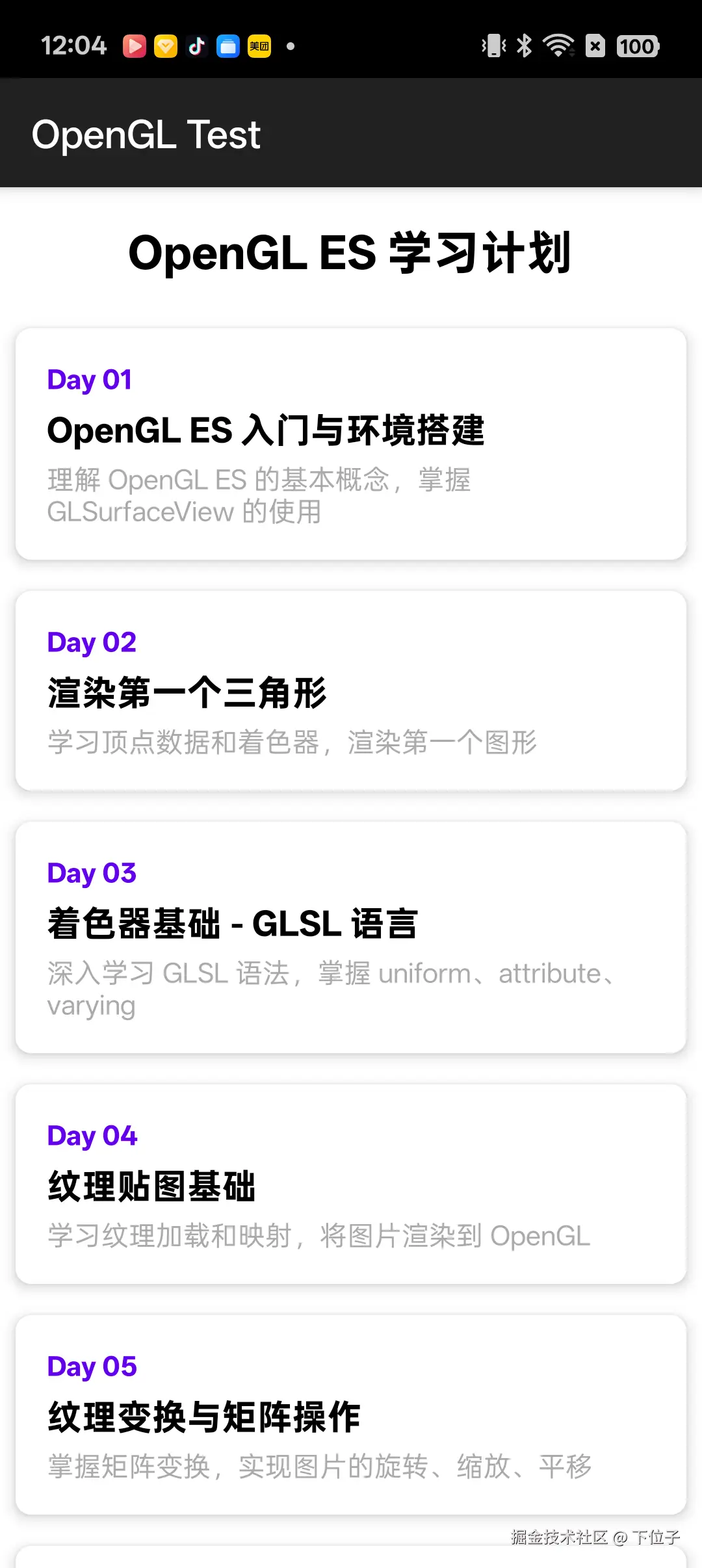The width and height of the screenshot is (702, 1568).
Task: Tap the missing SIM card status icon
Action: pos(595,46)
